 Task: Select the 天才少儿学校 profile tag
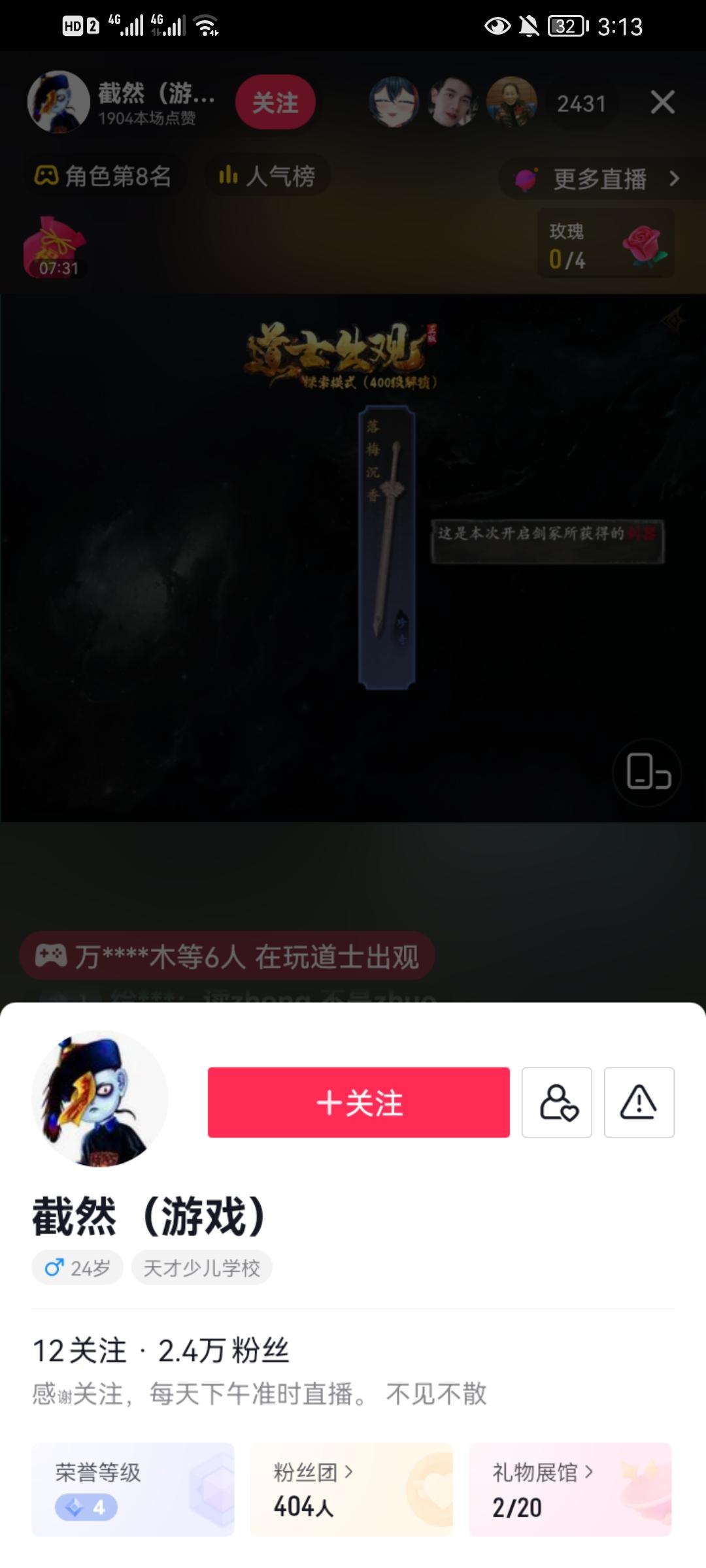pos(201,1266)
